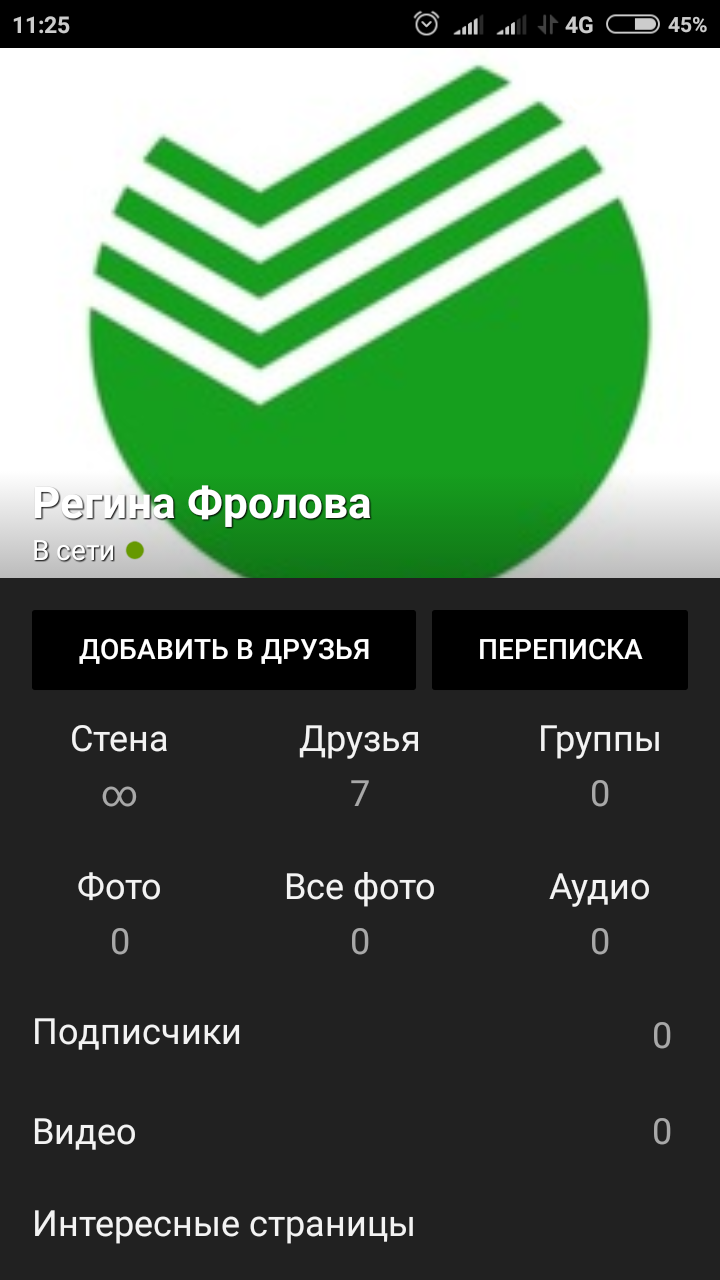Viewport: 720px width, 1280px height.
Task: Open the Фото section
Action: (x=119, y=913)
